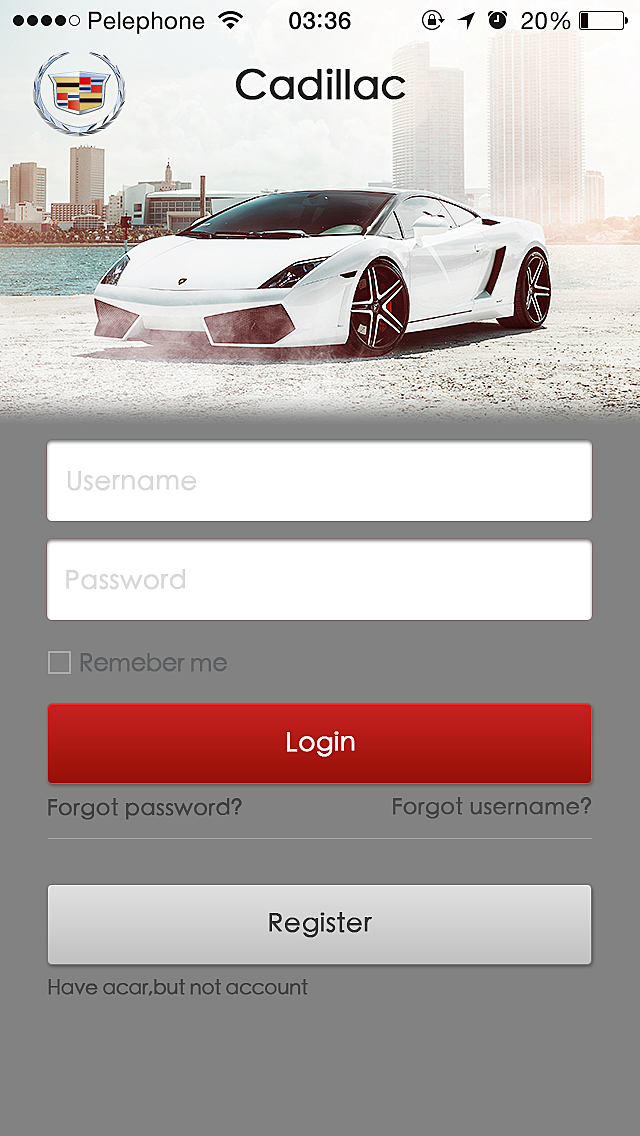This screenshot has width=640, height=1136.
Task: Tap the red Login button
Action: pyautogui.click(x=320, y=743)
